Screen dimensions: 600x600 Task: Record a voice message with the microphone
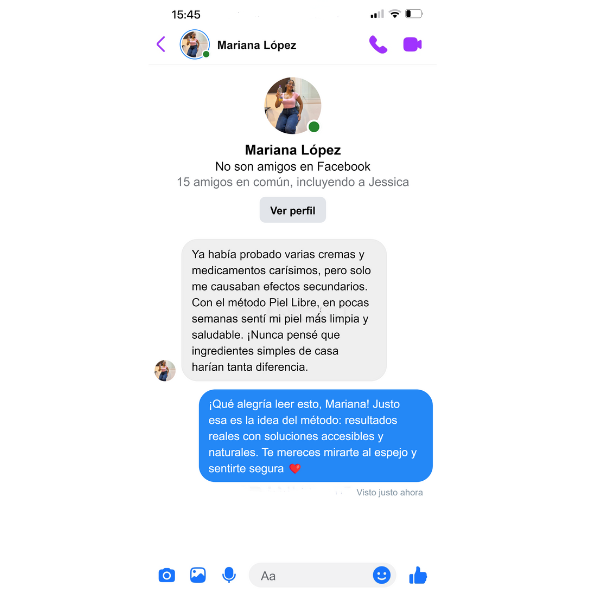229,575
